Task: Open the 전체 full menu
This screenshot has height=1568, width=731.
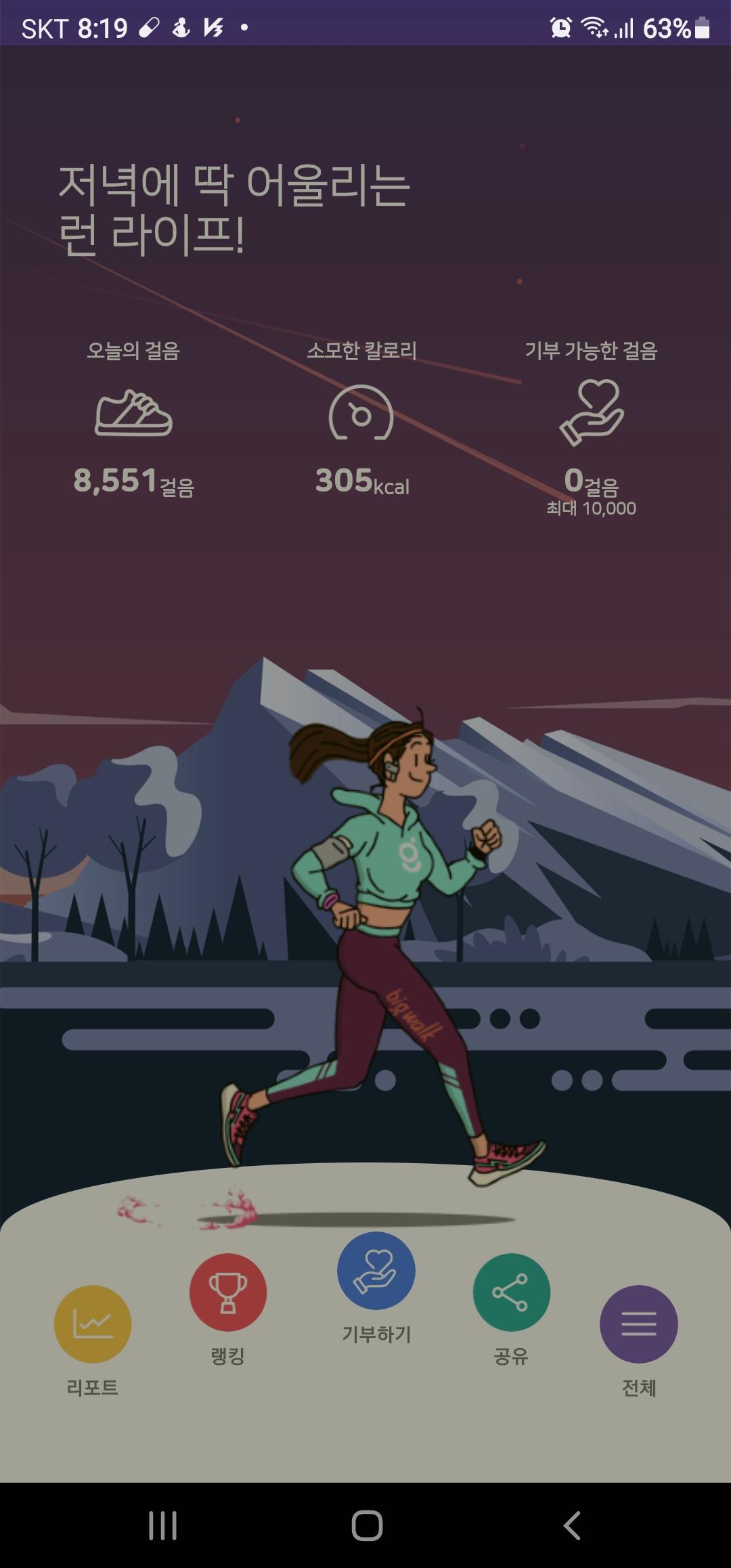Action: (638, 1324)
